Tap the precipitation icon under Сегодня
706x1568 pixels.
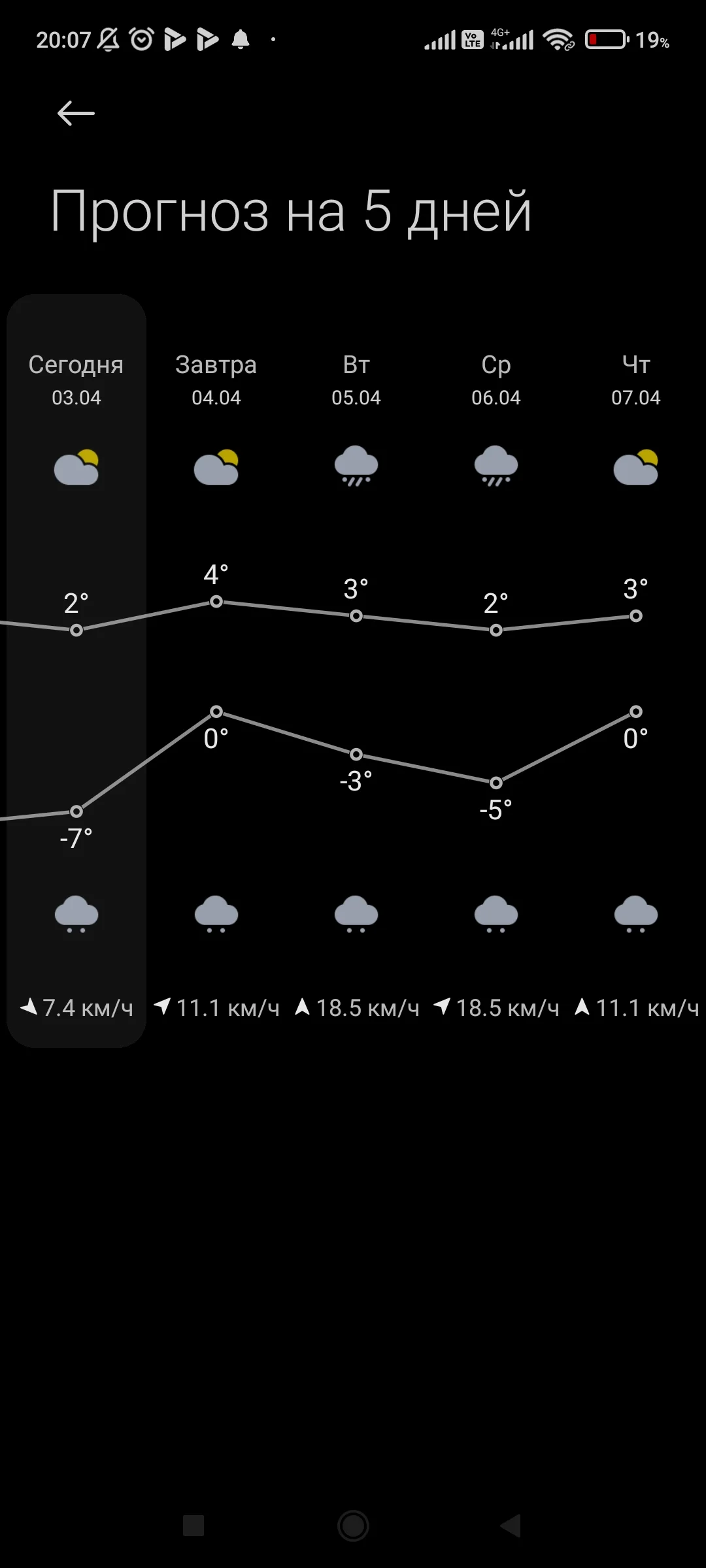(x=76, y=915)
